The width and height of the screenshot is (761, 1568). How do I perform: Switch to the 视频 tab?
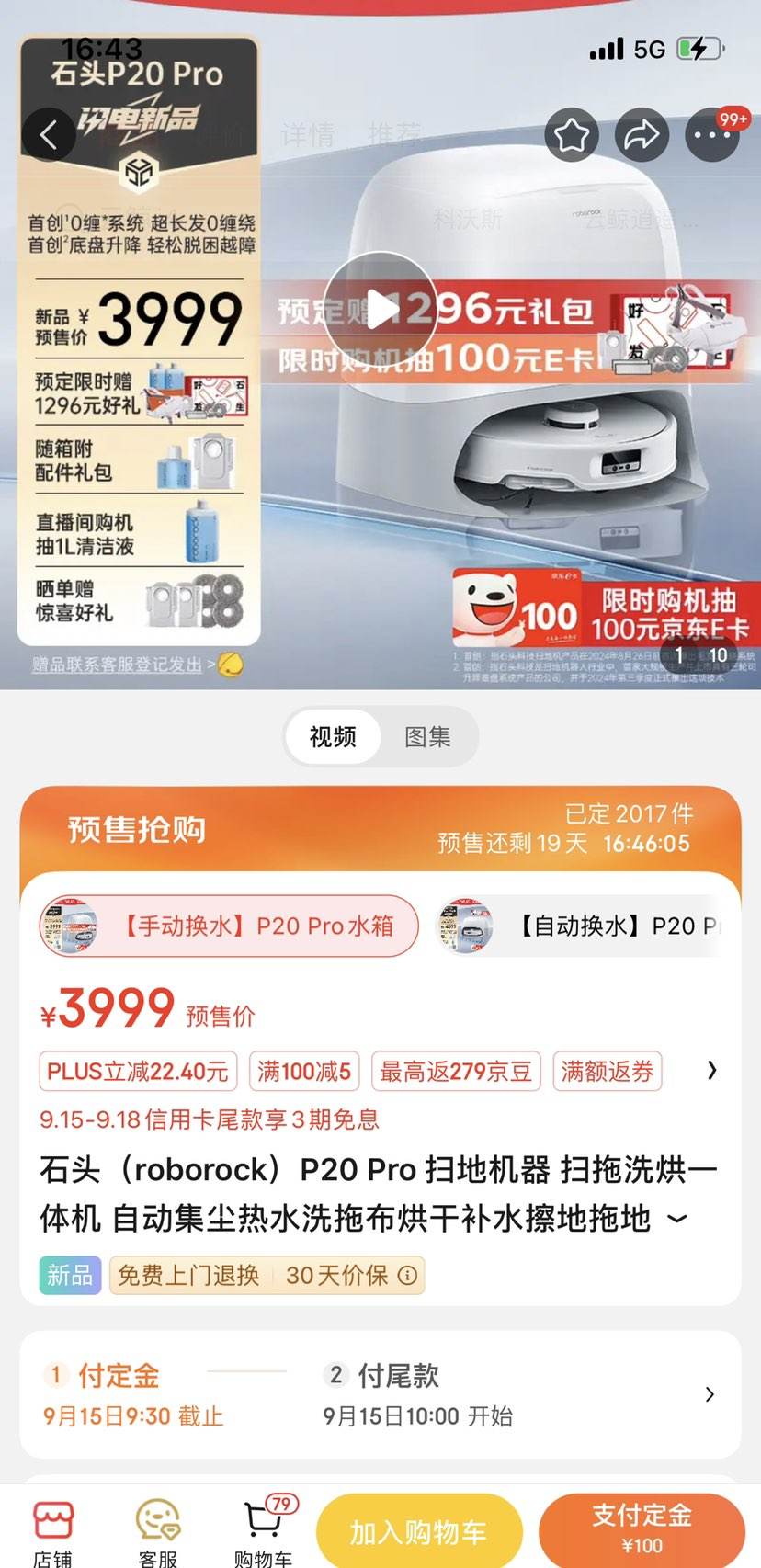pyautogui.click(x=332, y=736)
